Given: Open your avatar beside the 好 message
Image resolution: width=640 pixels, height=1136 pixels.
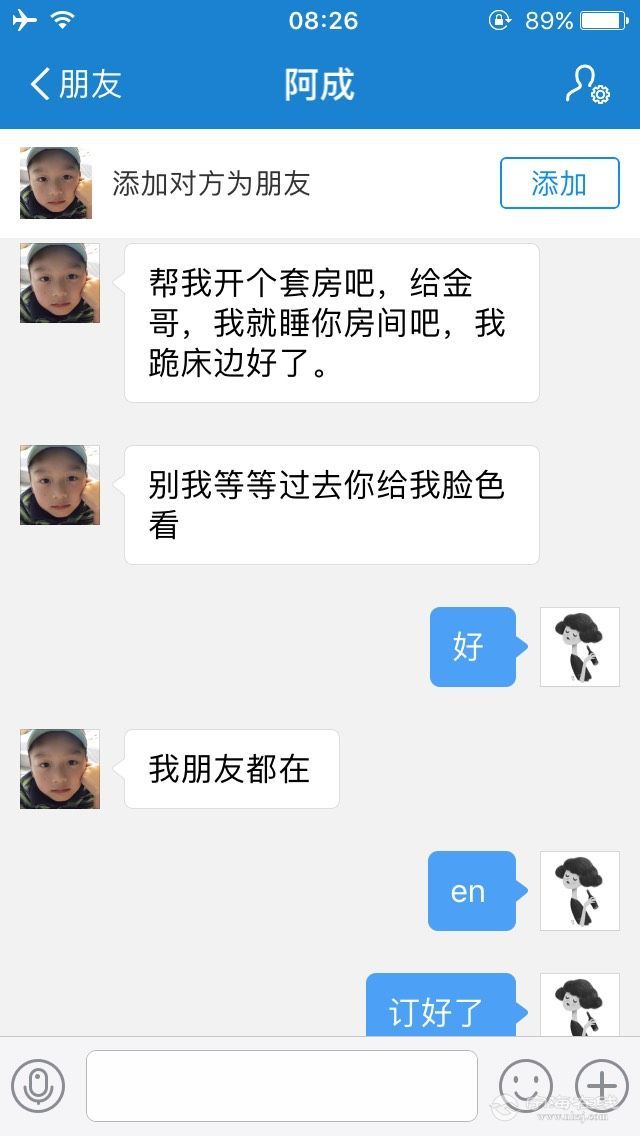Looking at the screenshot, I should 580,647.
